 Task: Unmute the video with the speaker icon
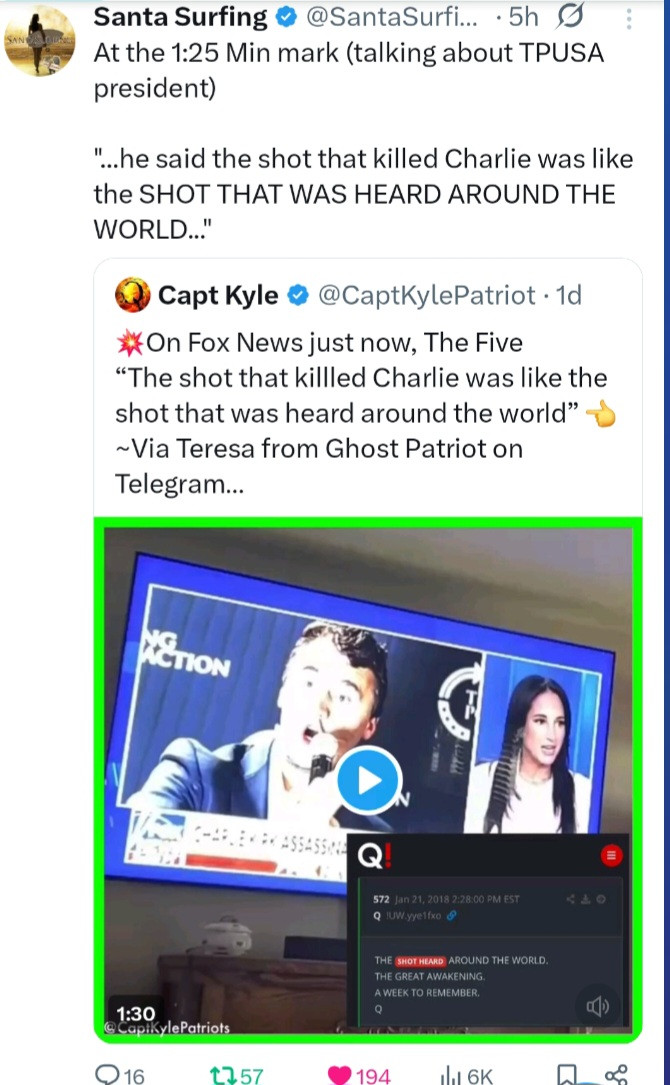coord(600,1006)
